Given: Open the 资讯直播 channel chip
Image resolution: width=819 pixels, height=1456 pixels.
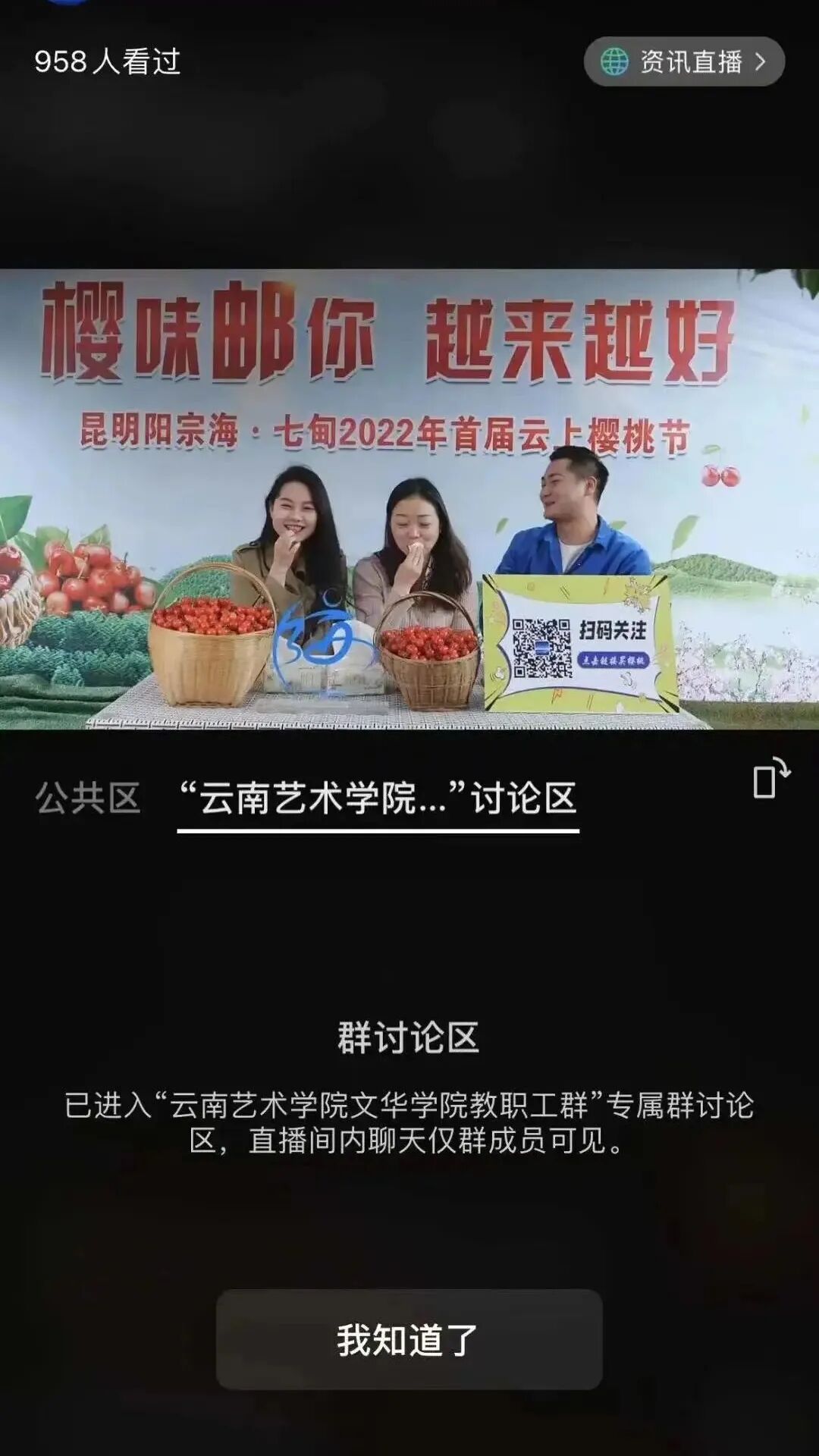Looking at the screenshot, I should click(x=684, y=61).
